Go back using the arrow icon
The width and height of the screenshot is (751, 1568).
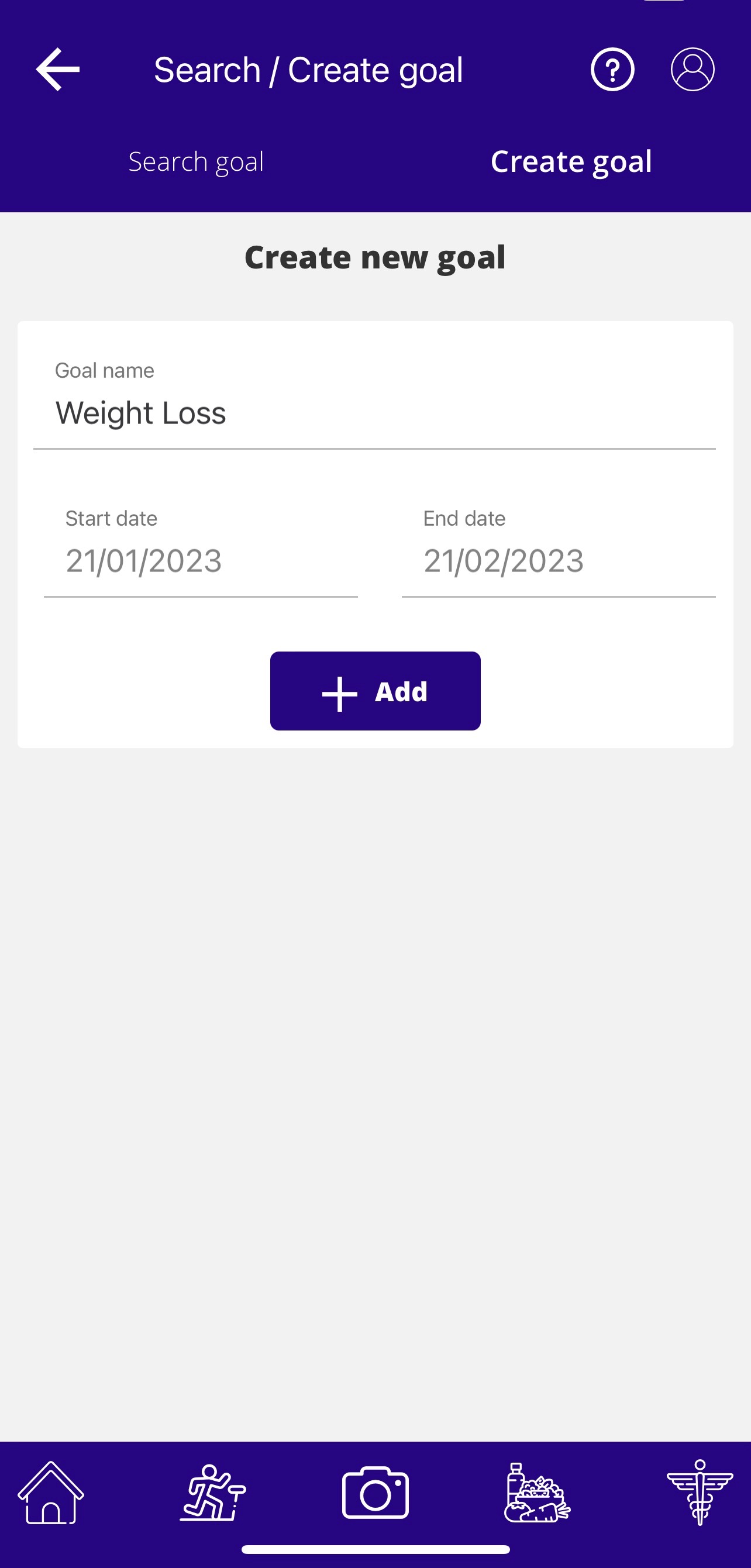58,70
